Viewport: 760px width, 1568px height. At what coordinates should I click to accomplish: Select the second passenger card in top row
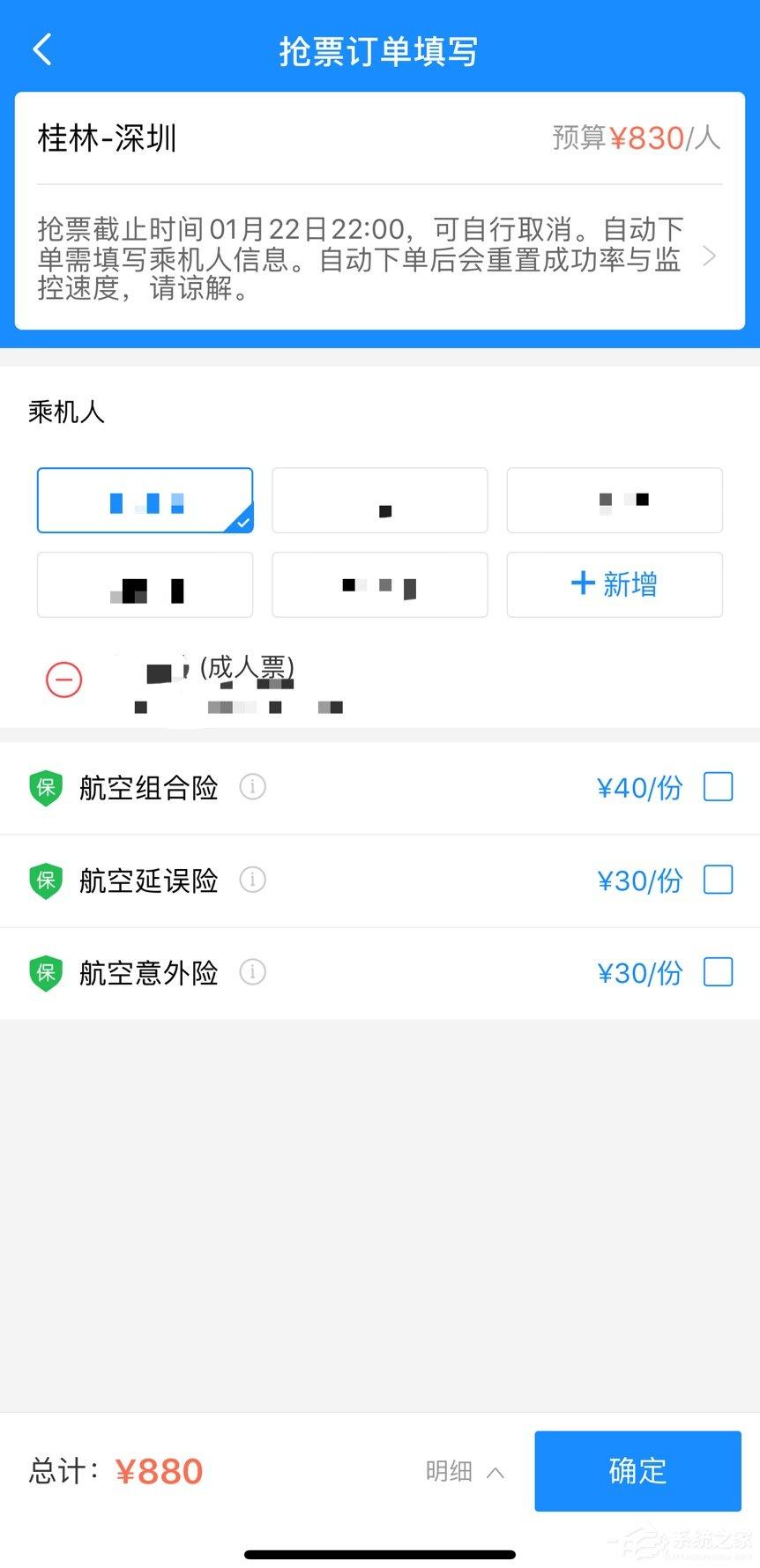[379, 500]
